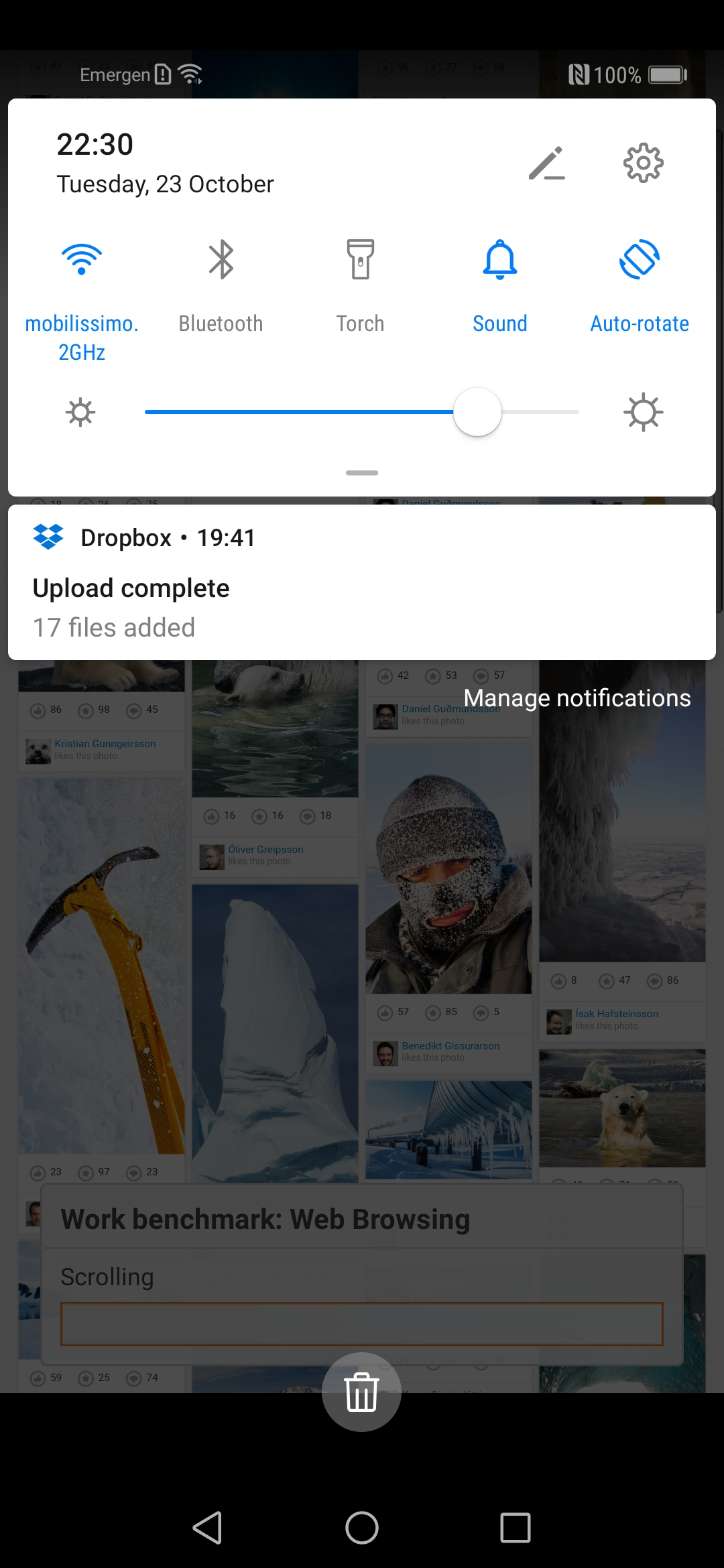Turn off Wi-Fi mobilissimo 2GHz
The width and height of the screenshot is (724, 1568).
point(82,260)
